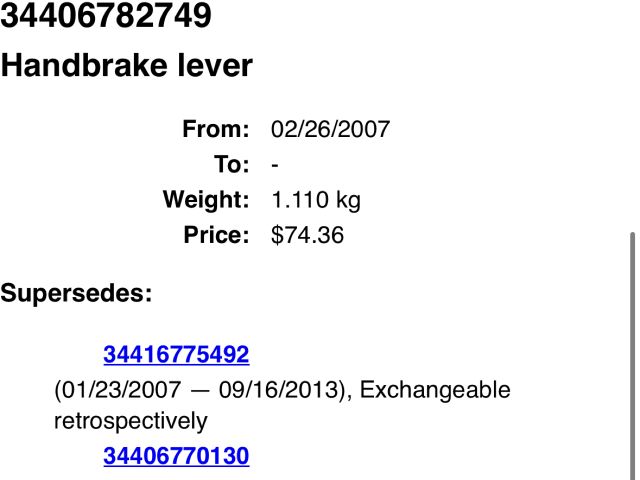Open superseded part number 34406770130
The image size is (640, 480).
click(176, 457)
